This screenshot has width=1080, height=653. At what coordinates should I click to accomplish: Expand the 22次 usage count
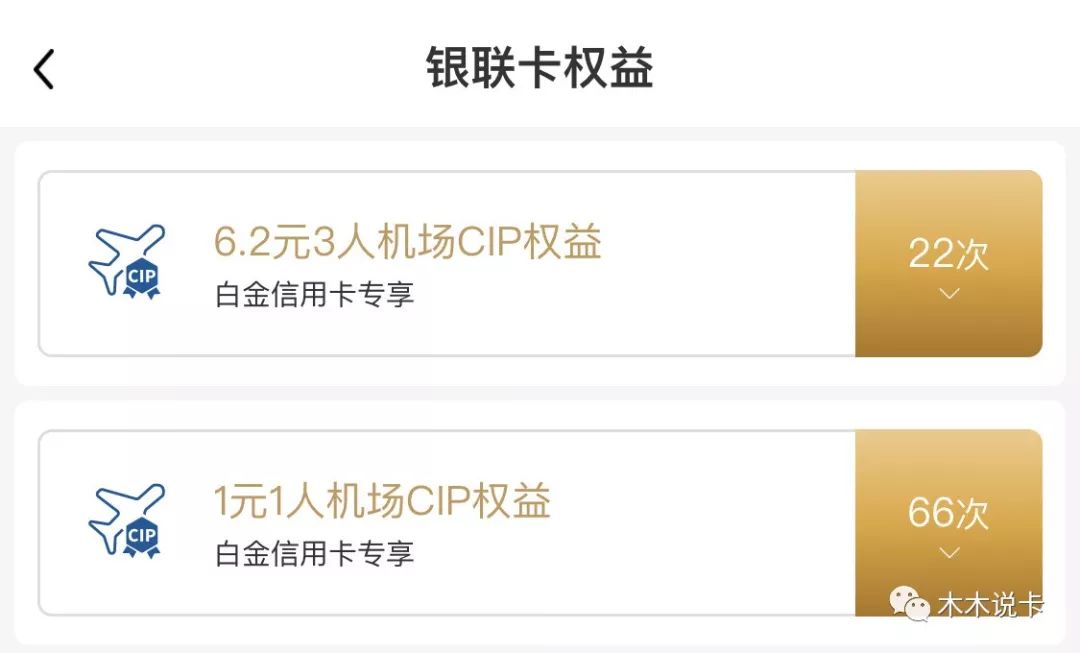click(948, 264)
